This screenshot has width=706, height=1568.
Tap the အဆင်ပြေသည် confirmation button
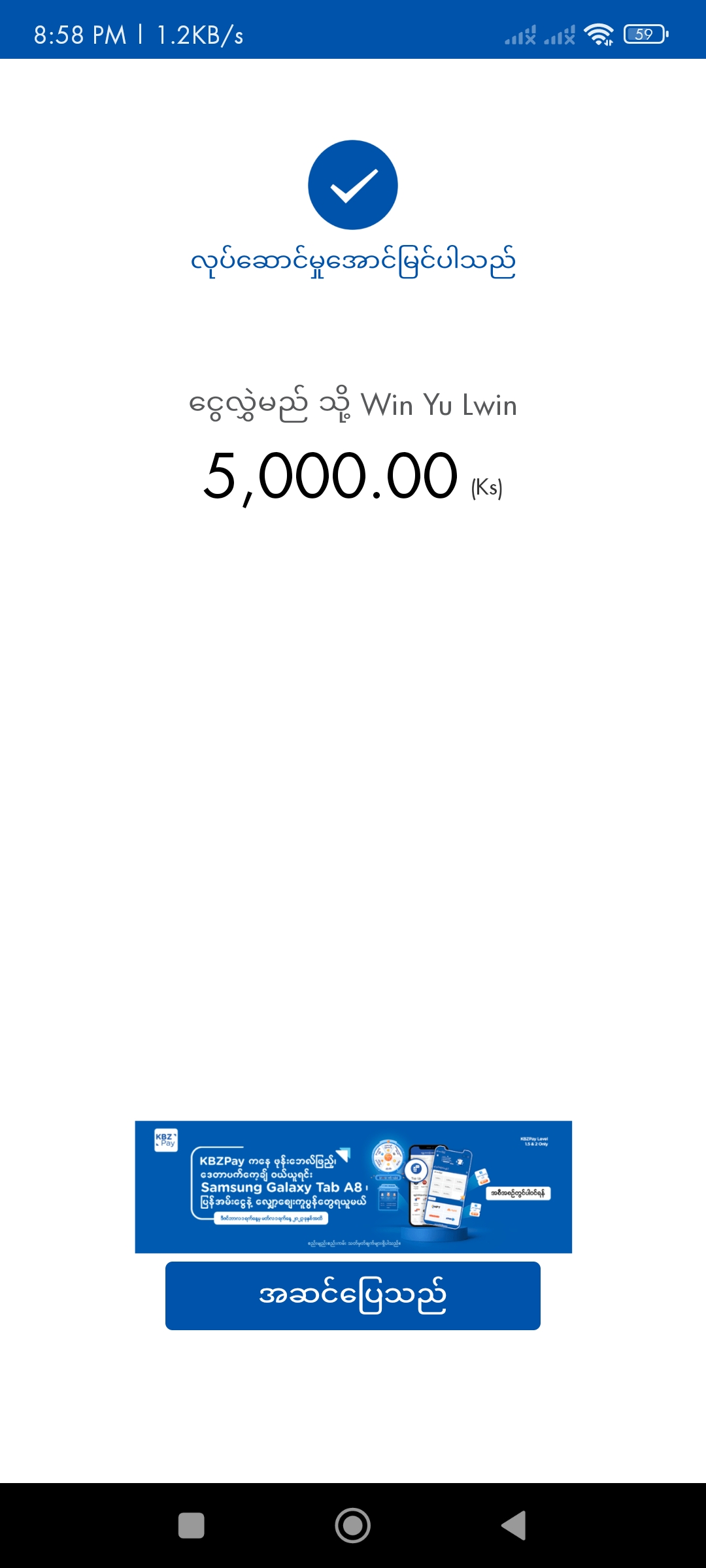click(353, 1296)
